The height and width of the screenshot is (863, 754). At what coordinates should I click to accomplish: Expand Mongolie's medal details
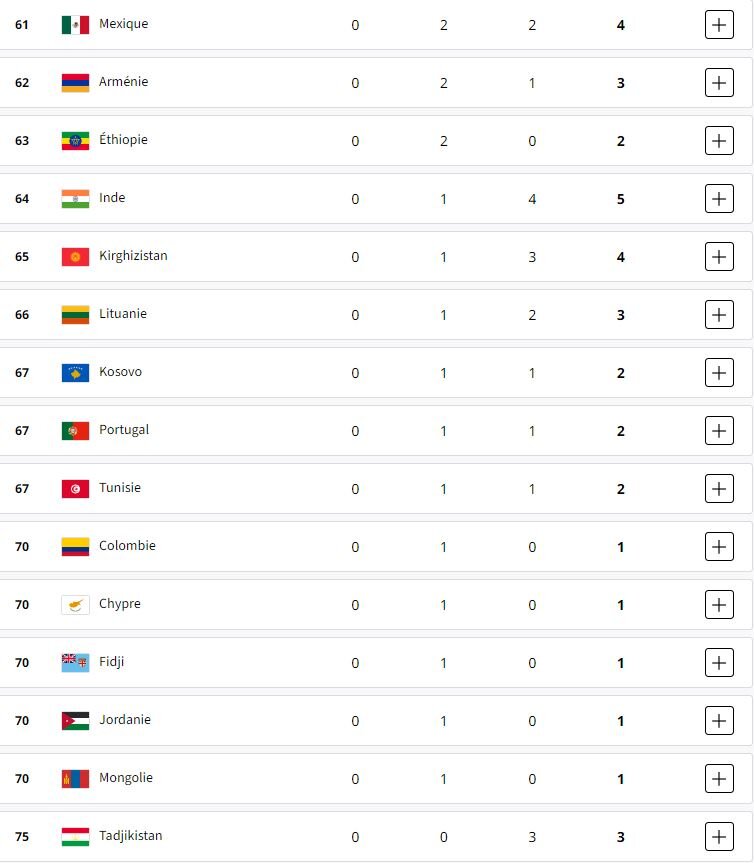719,779
